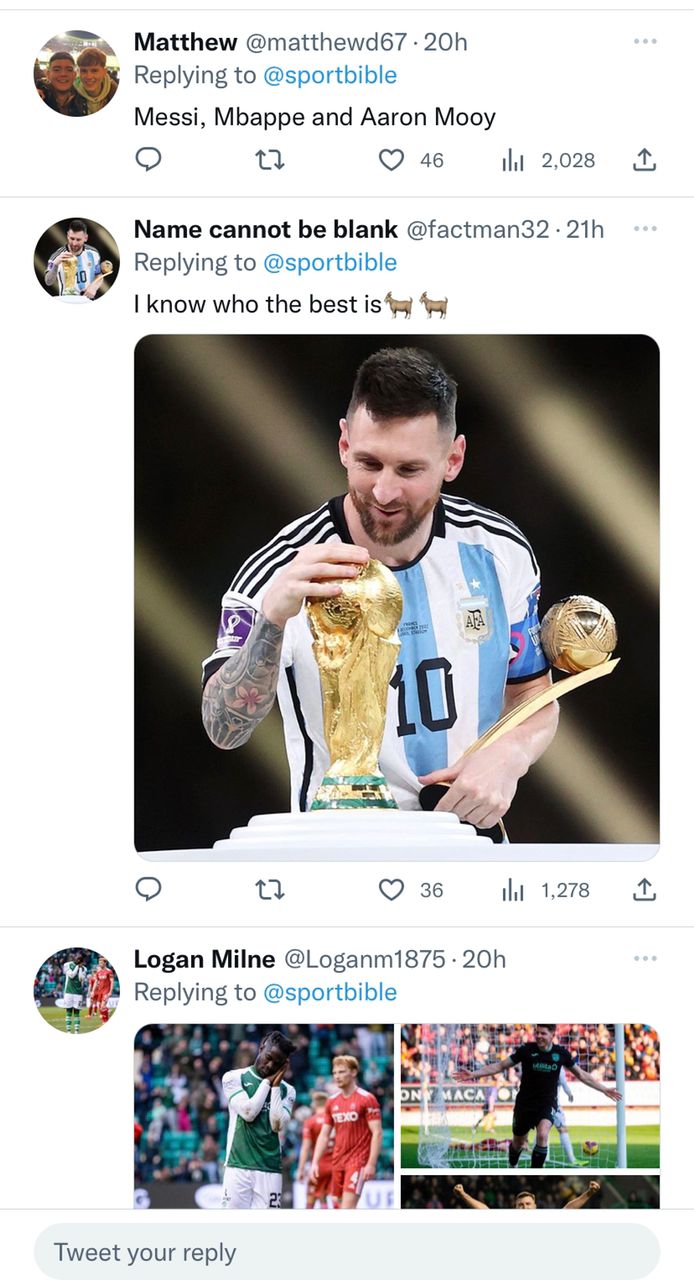Viewport: 694px width, 1280px height.
Task: Open factman32's profile avatar
Action: (x=76, y=260)
